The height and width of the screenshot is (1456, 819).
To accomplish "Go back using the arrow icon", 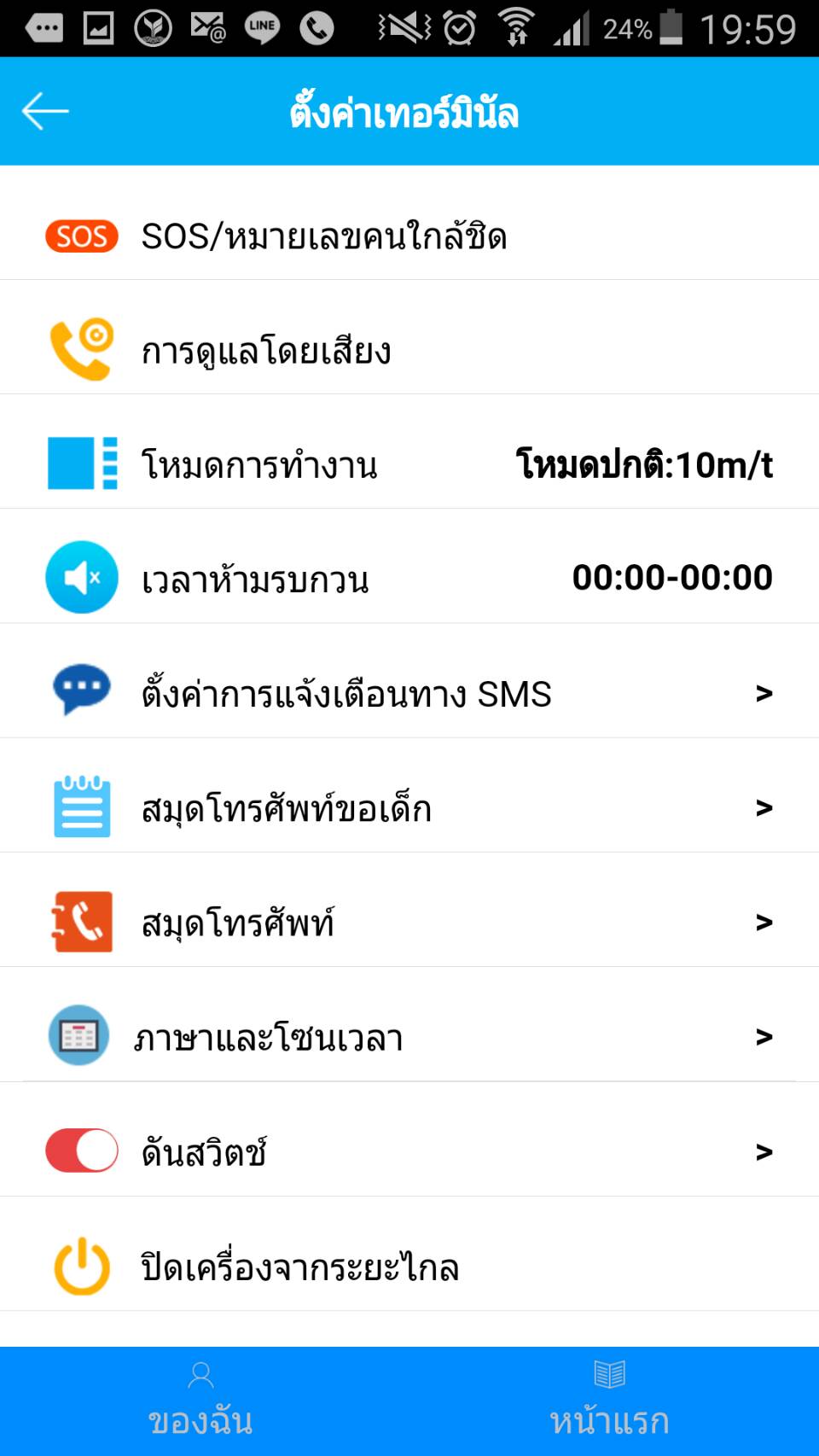I will pyautogui.click(x=45, y=111).
